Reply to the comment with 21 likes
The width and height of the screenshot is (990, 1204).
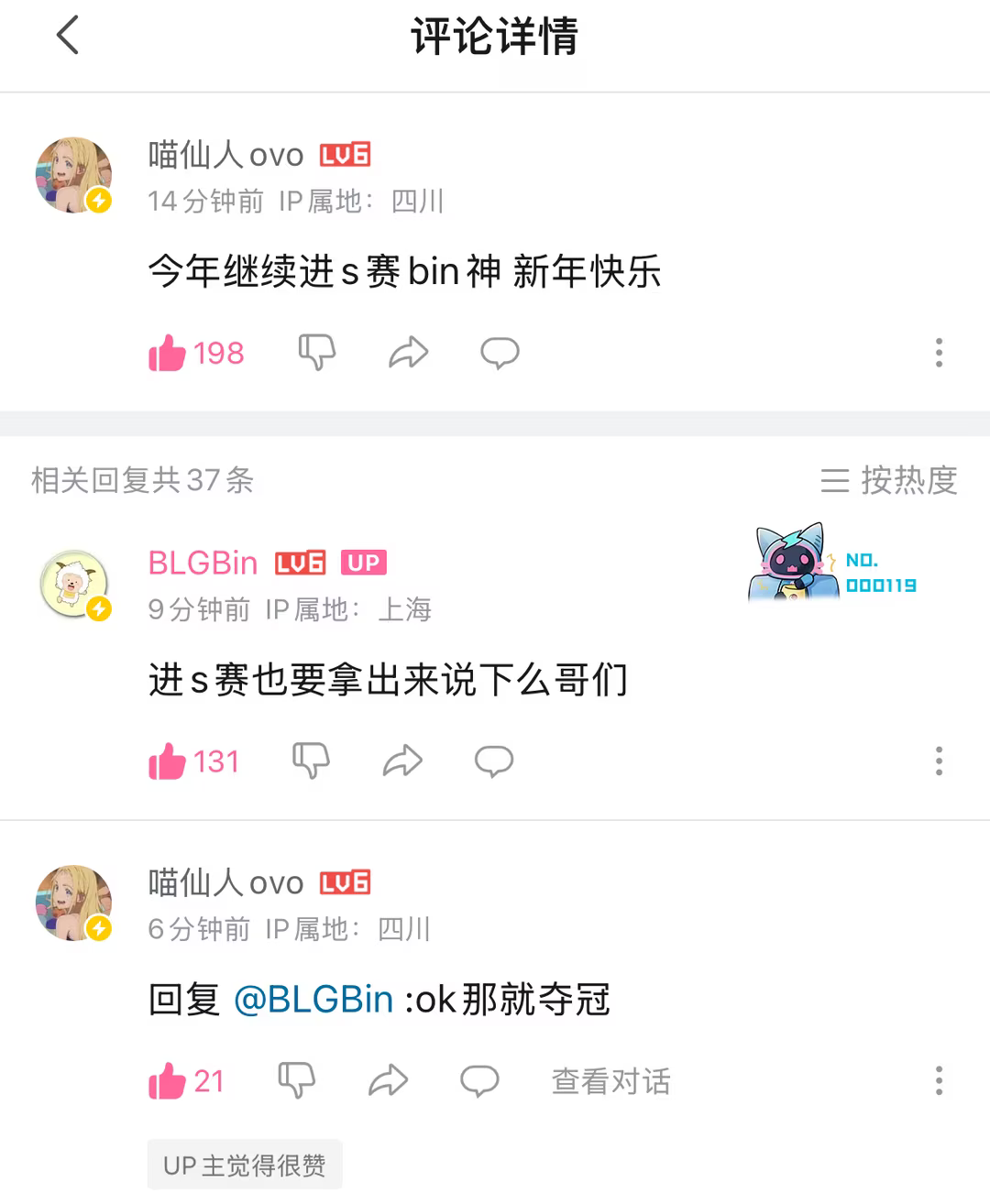(x=479, y=1081)
